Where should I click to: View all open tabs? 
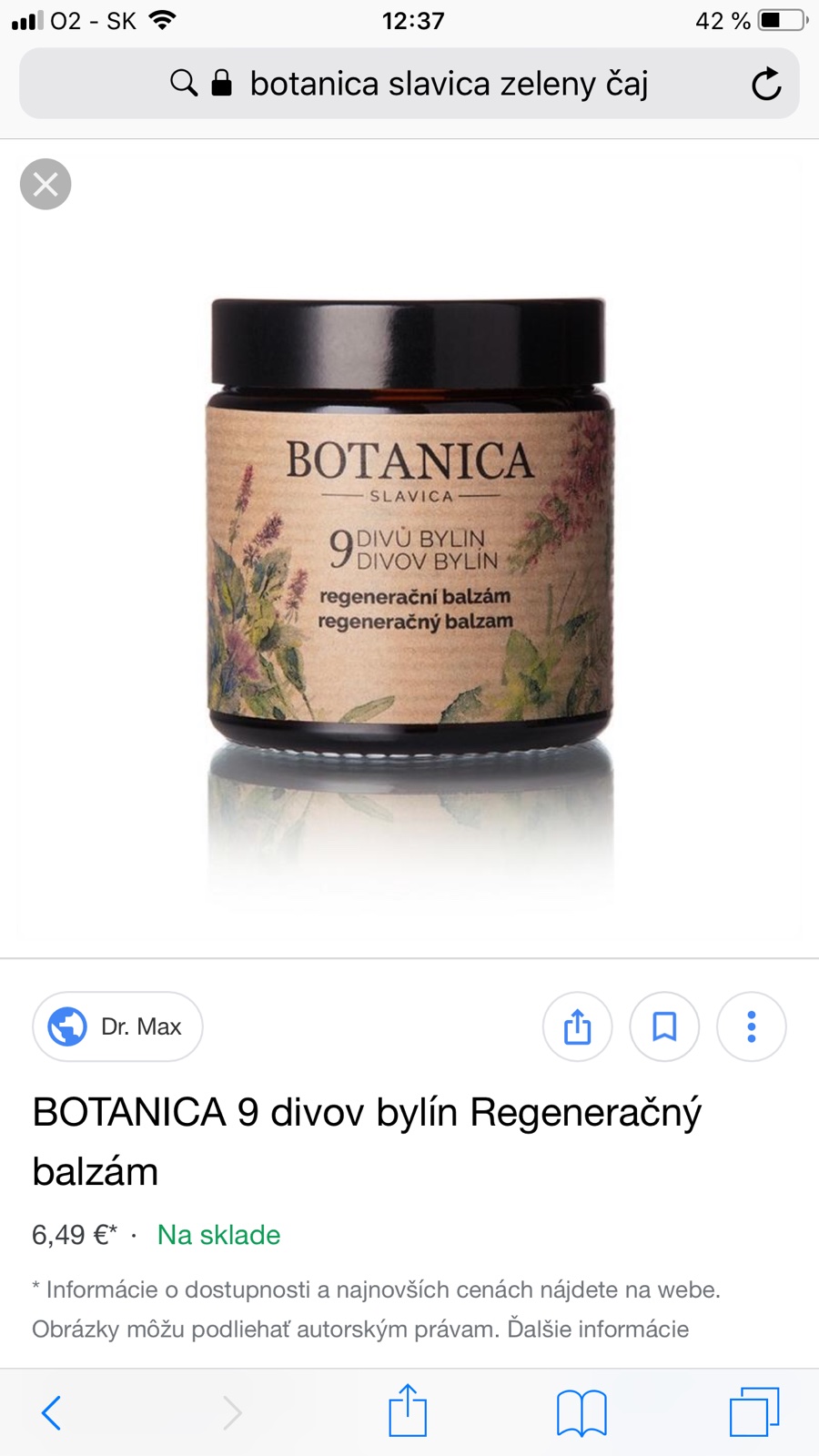coord(754,1412)
